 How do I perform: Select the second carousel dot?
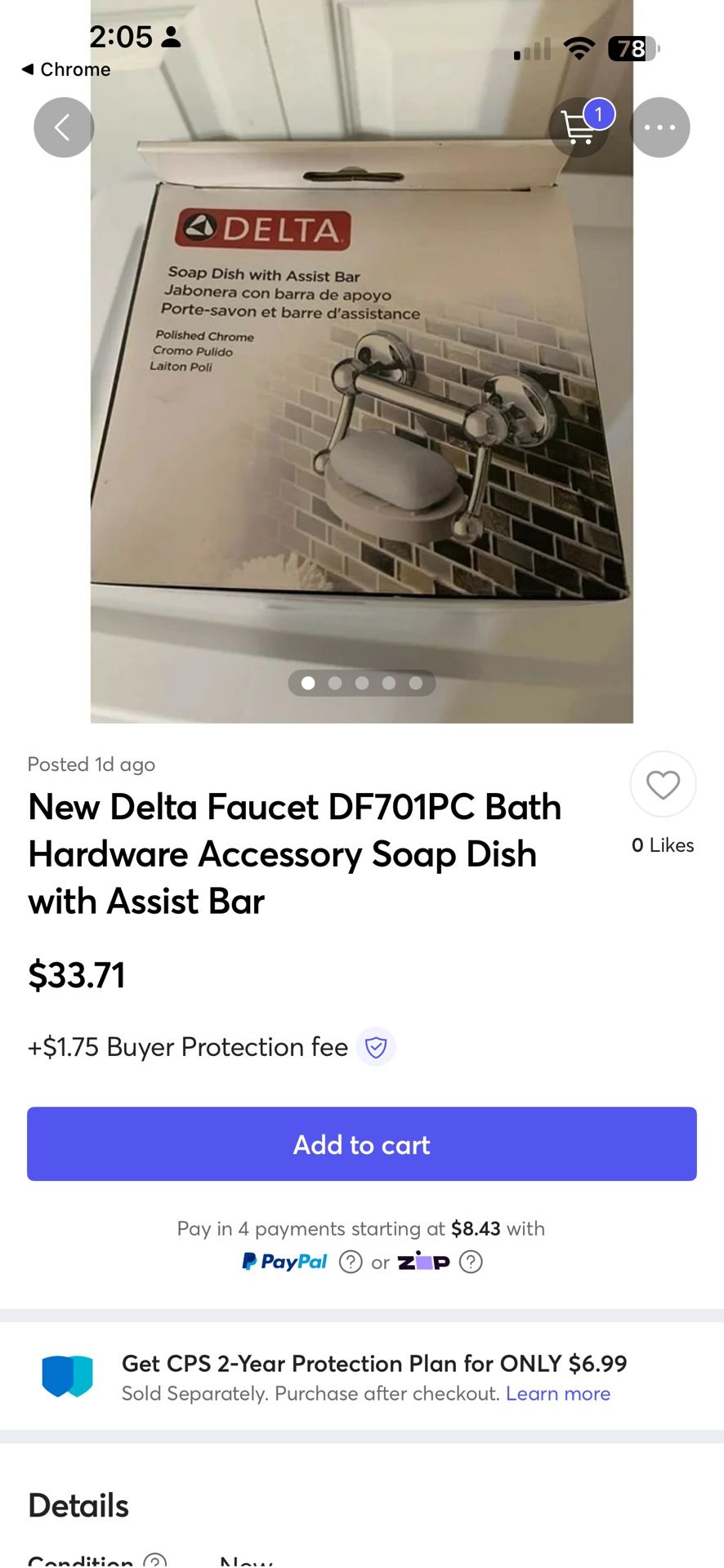[x=335, y=683]
